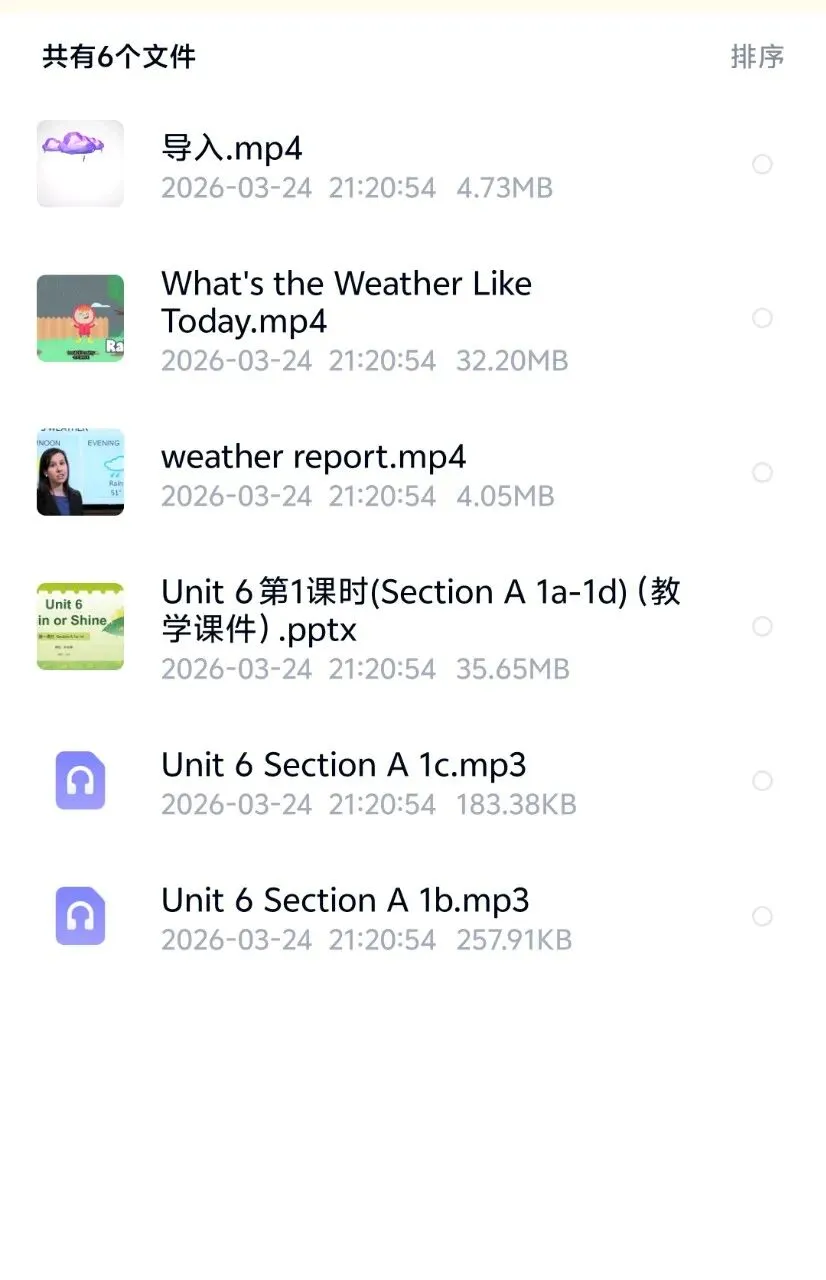Open Unit 6 Section A 1c.mp3
This screenshot has height=1280, width=826.
(413, 781)
